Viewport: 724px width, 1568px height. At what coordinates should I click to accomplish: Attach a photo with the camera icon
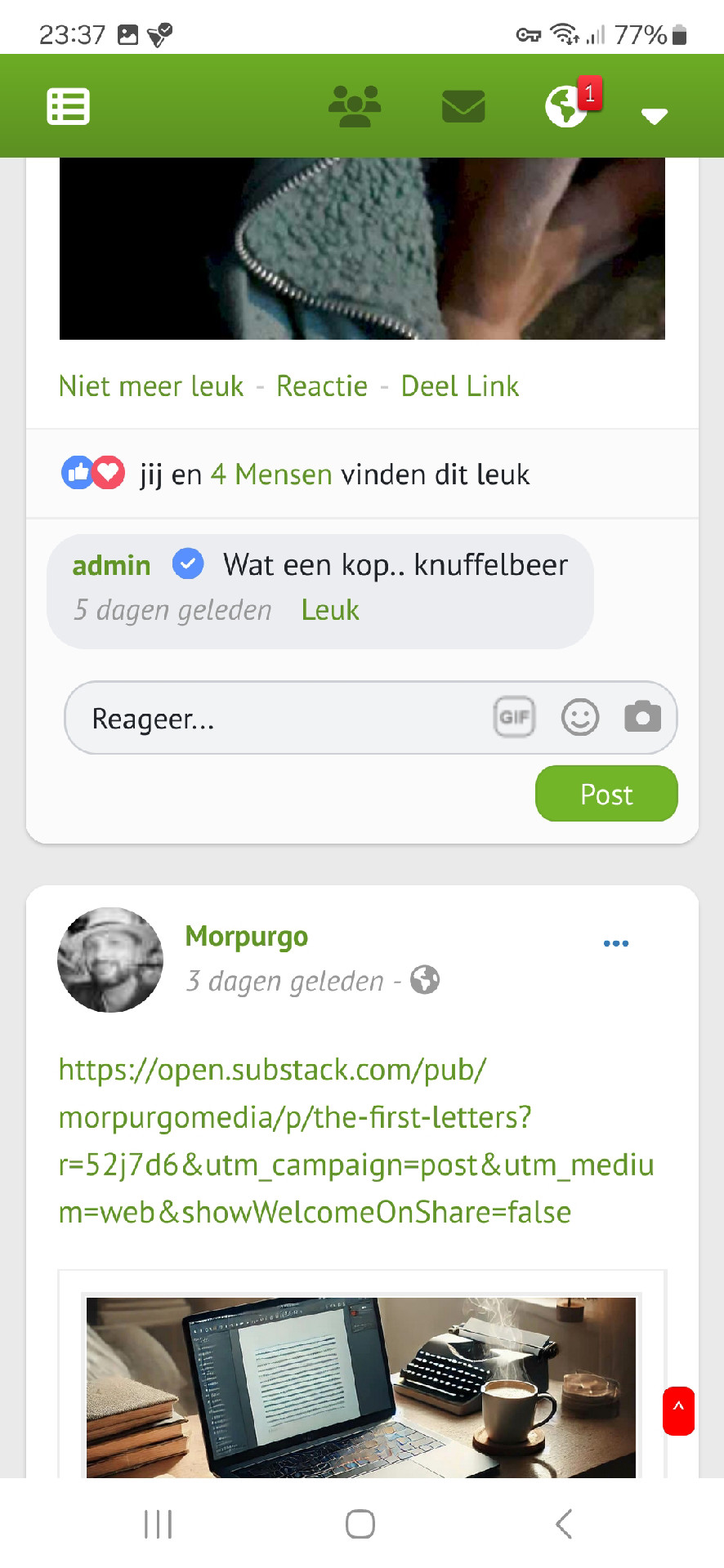point(643,718)
